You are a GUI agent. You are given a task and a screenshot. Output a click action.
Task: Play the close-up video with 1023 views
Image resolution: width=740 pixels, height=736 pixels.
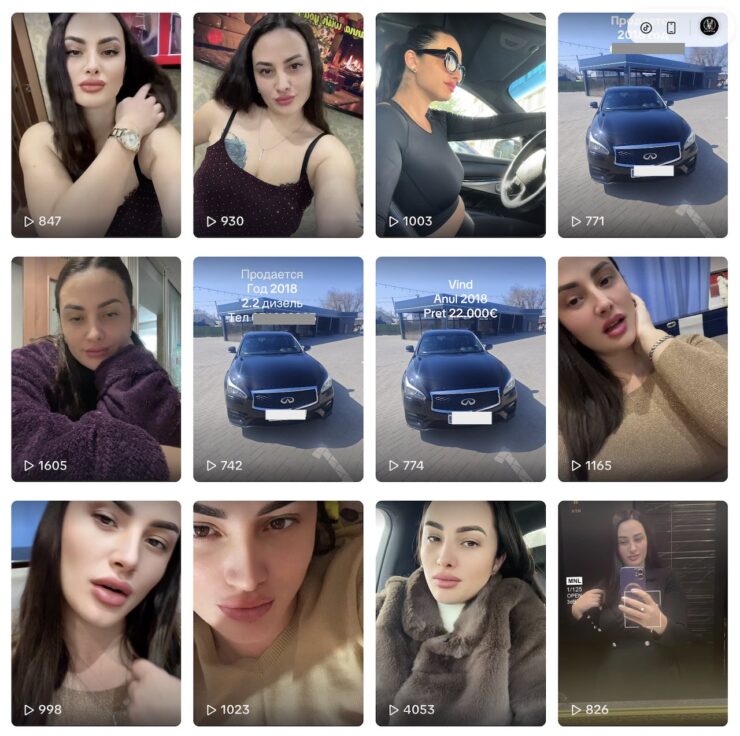pos(278,613)
